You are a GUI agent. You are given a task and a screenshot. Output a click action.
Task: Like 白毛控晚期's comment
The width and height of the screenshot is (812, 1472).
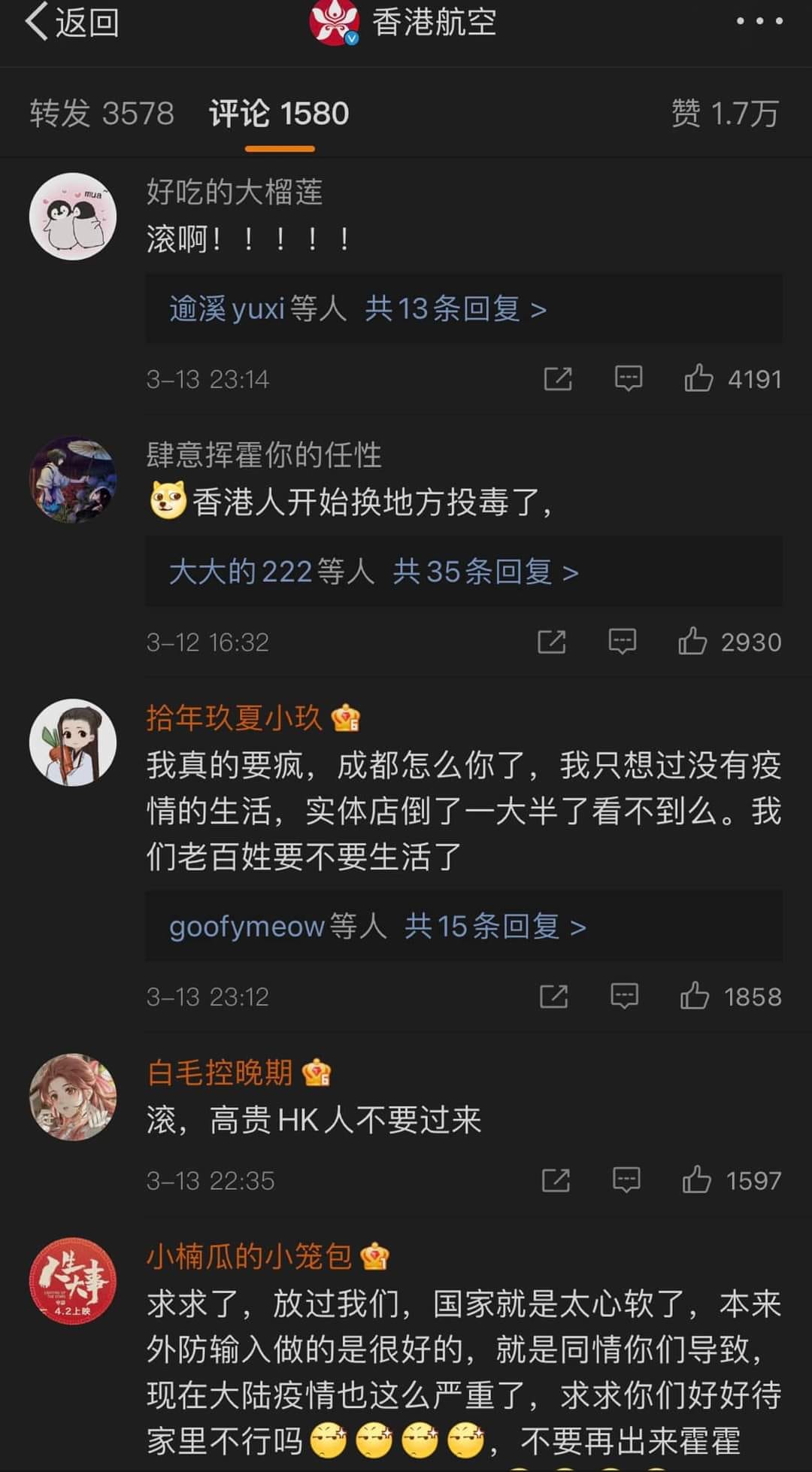tap(696, 1180)
